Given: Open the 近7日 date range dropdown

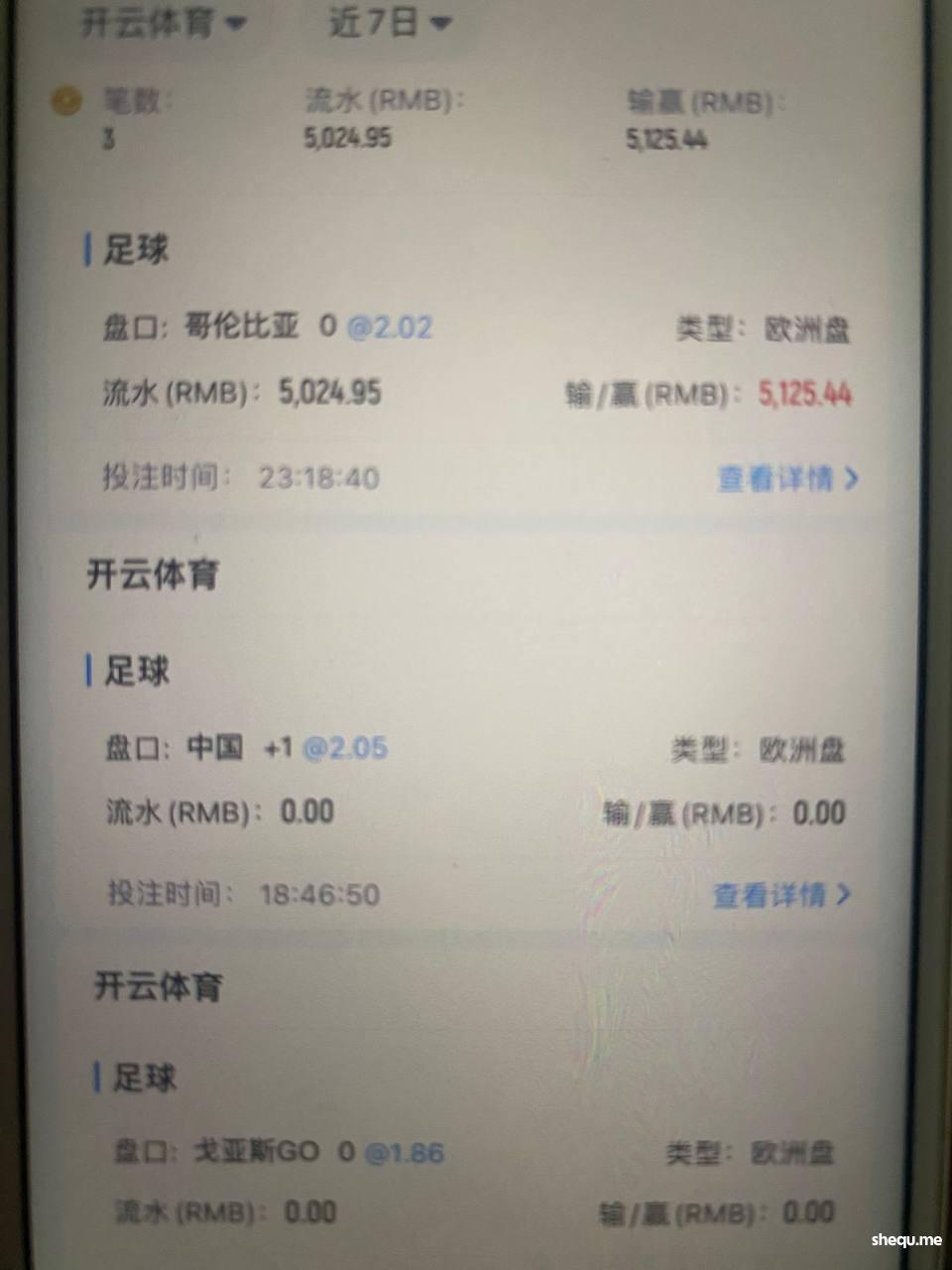Looking at the screenshot, I should 389,22.
